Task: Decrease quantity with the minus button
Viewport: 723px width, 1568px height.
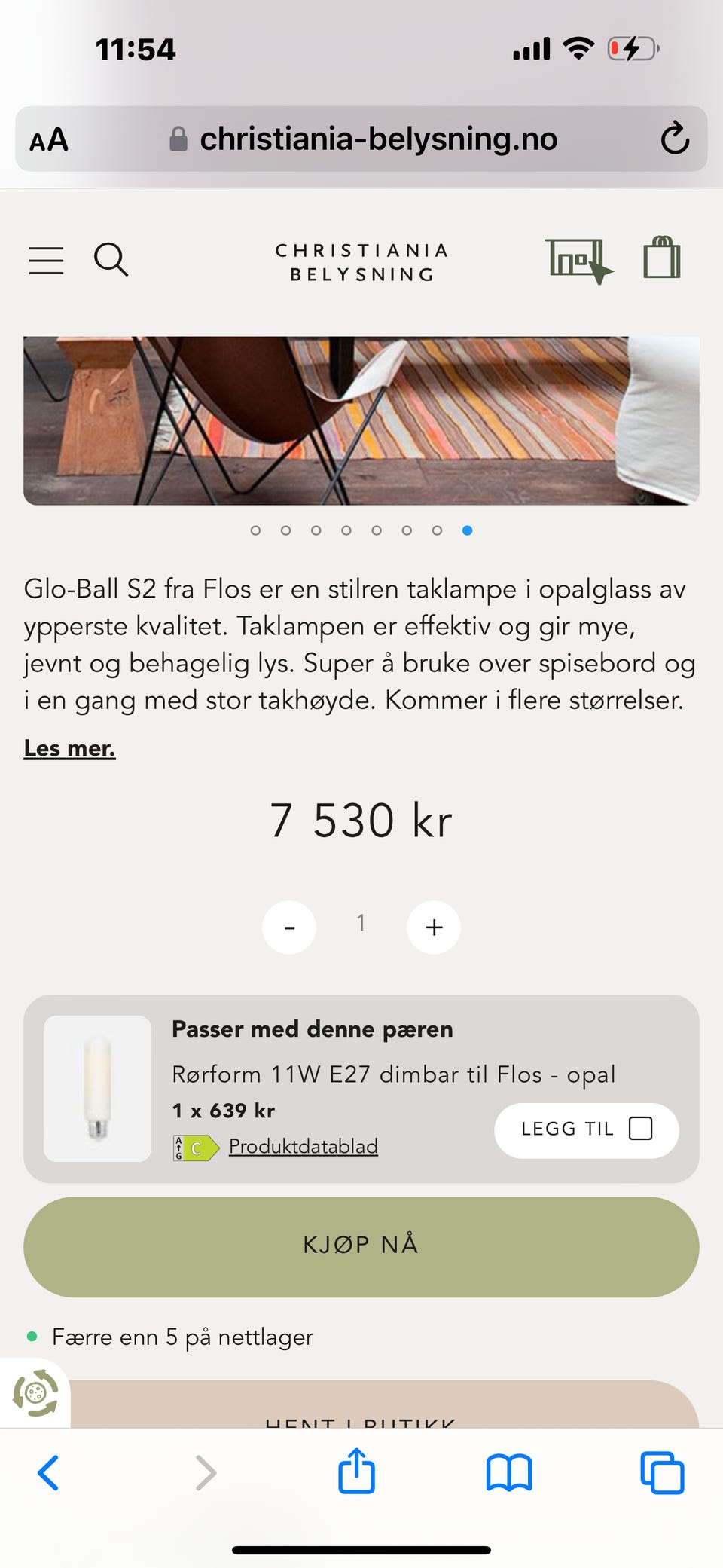Action: click(289, 928)
